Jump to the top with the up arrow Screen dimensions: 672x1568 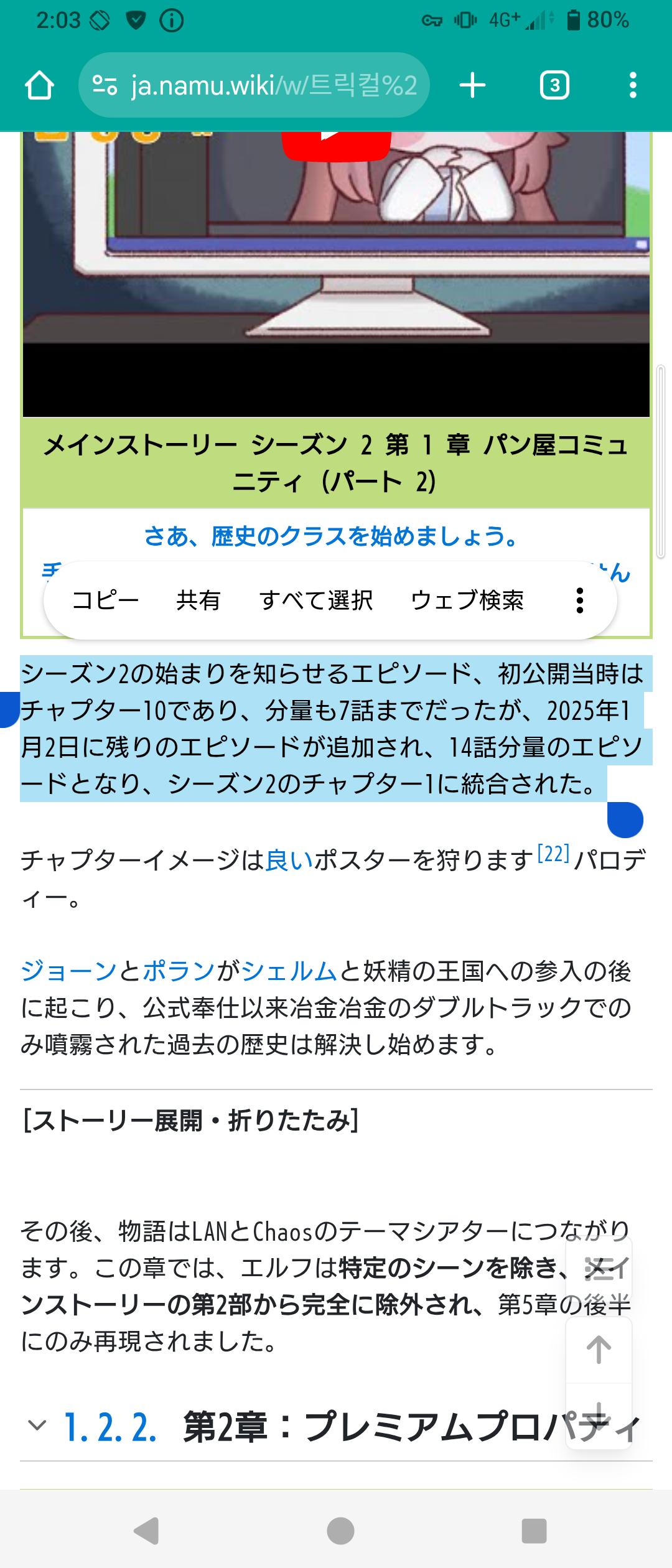pyautogui.click(x=599, y=1350)
